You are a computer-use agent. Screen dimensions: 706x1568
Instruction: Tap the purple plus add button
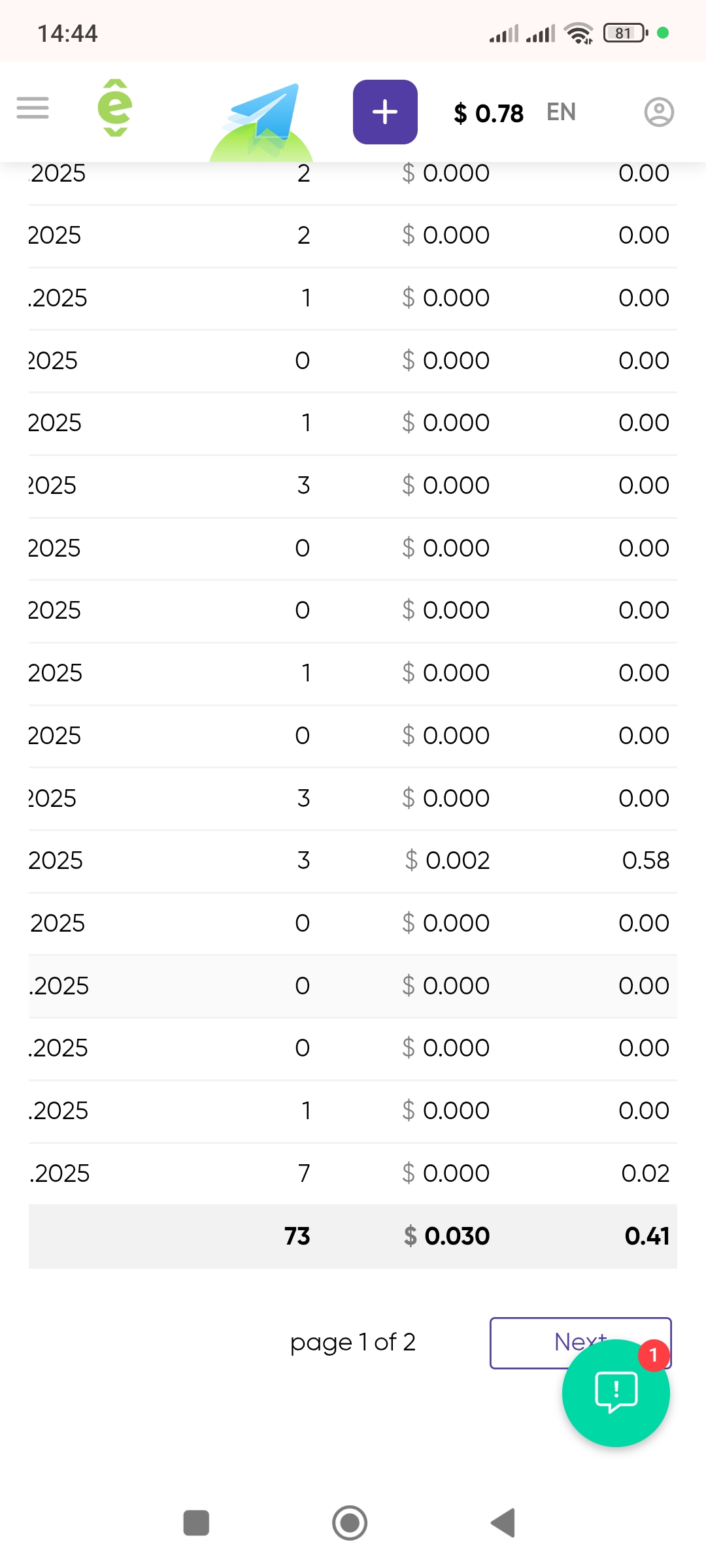(385, 112)
